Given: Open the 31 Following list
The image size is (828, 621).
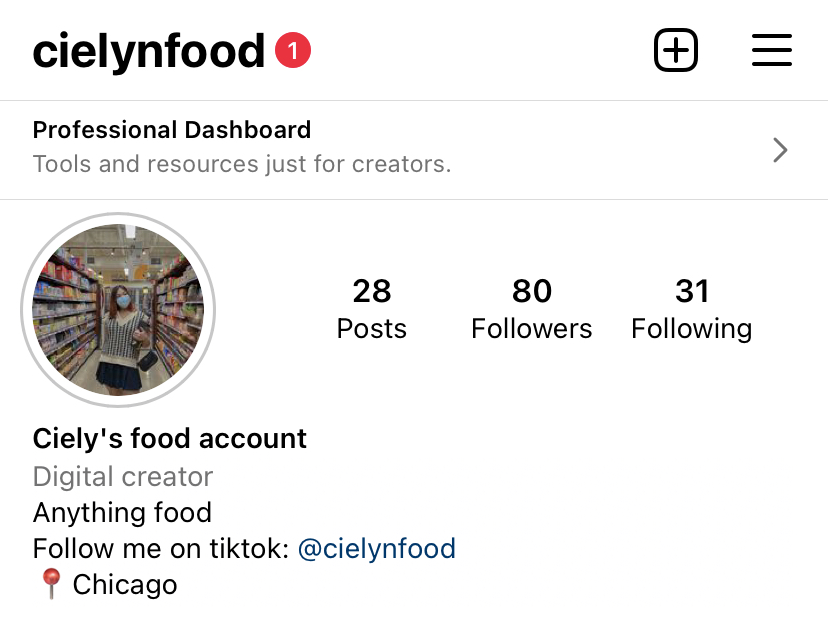Looking at the screenshot, I should tap(691, 309).
